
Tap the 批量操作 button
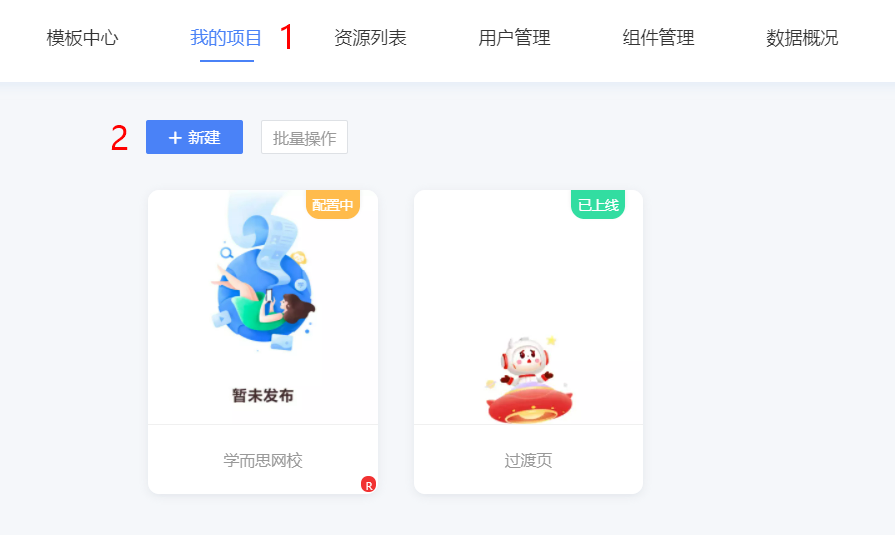304,137
